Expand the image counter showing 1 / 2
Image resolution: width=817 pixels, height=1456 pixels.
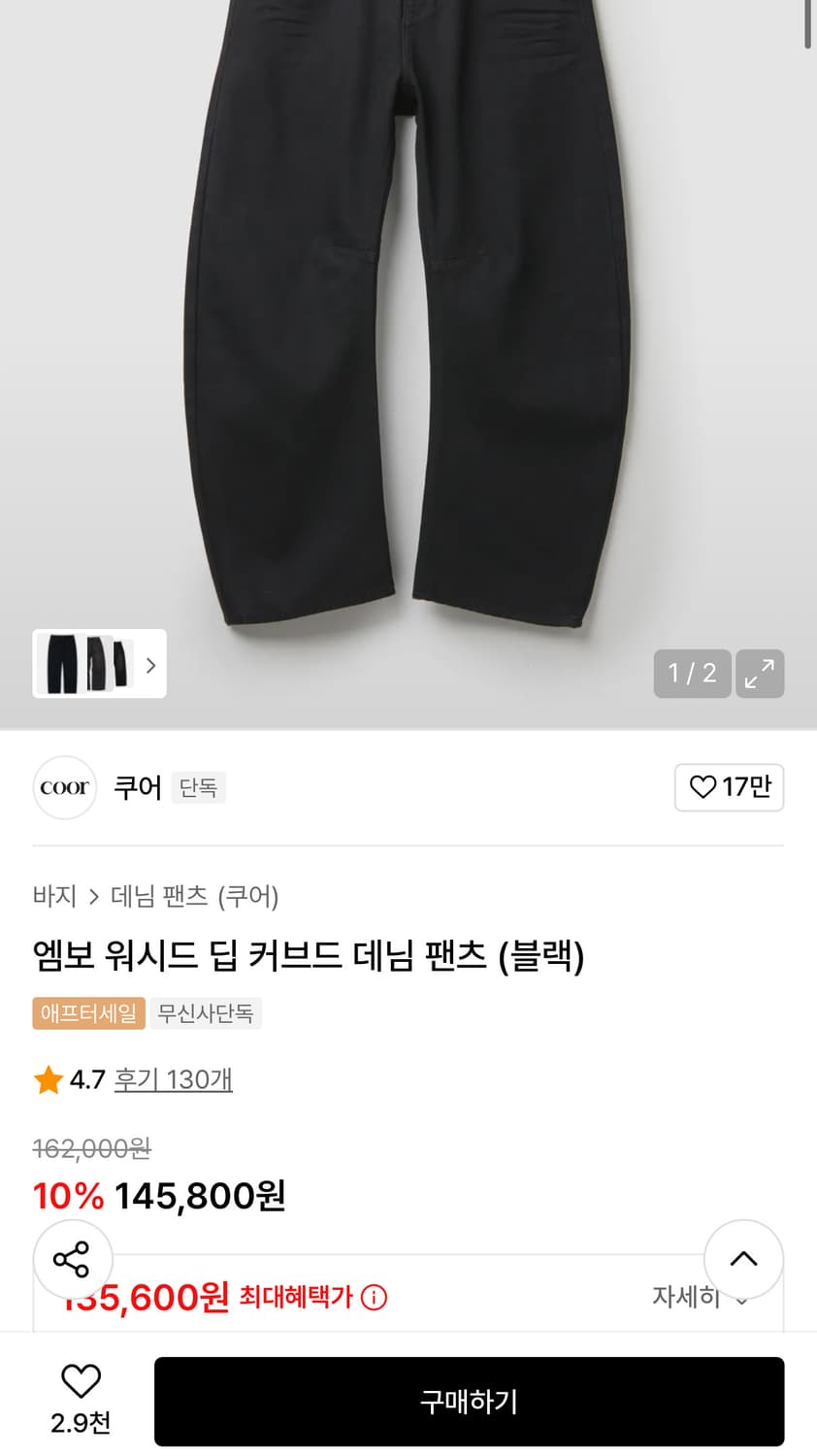tap(692, 673)
